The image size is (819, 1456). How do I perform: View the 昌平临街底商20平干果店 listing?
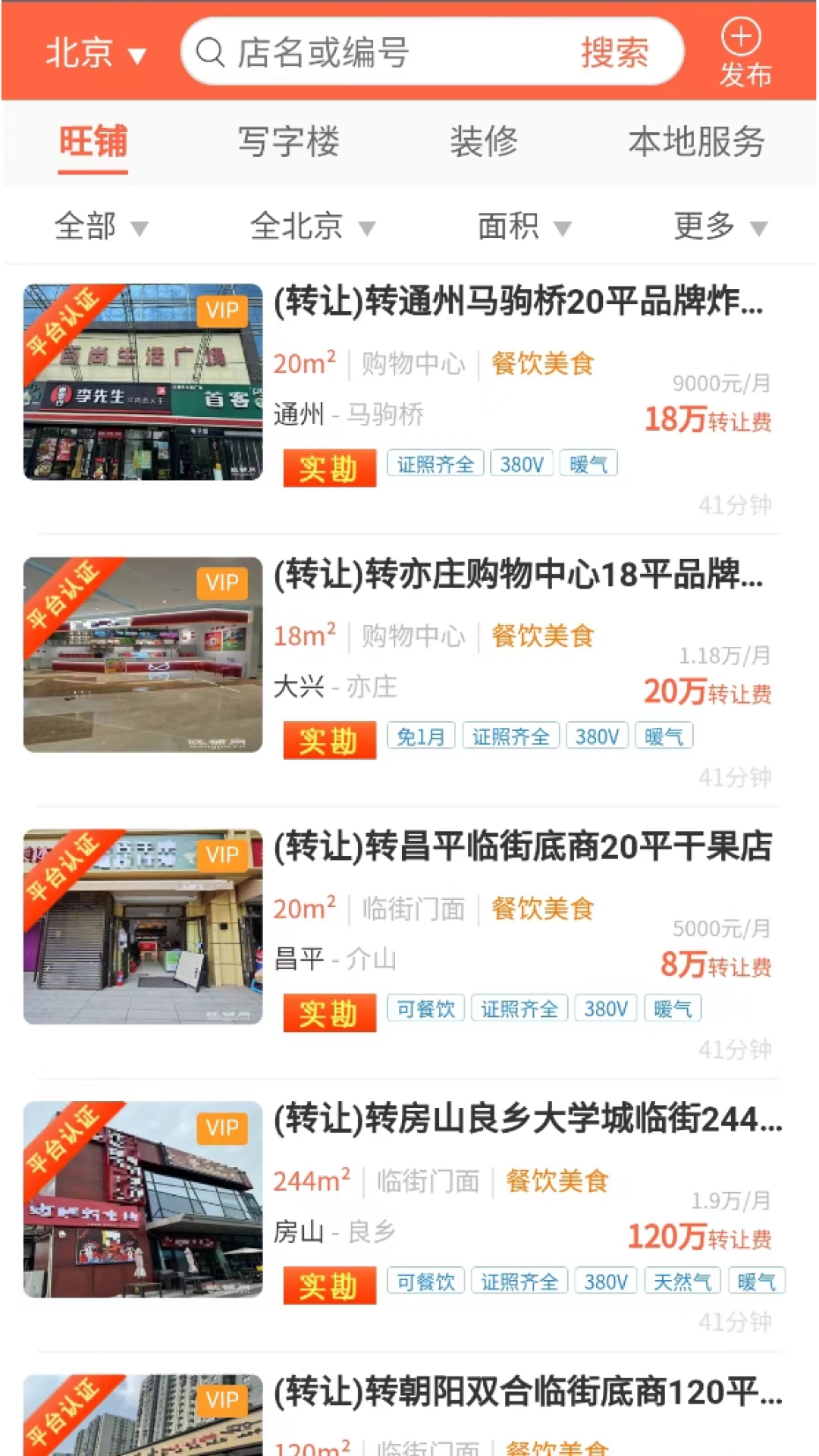pos(522,847)
